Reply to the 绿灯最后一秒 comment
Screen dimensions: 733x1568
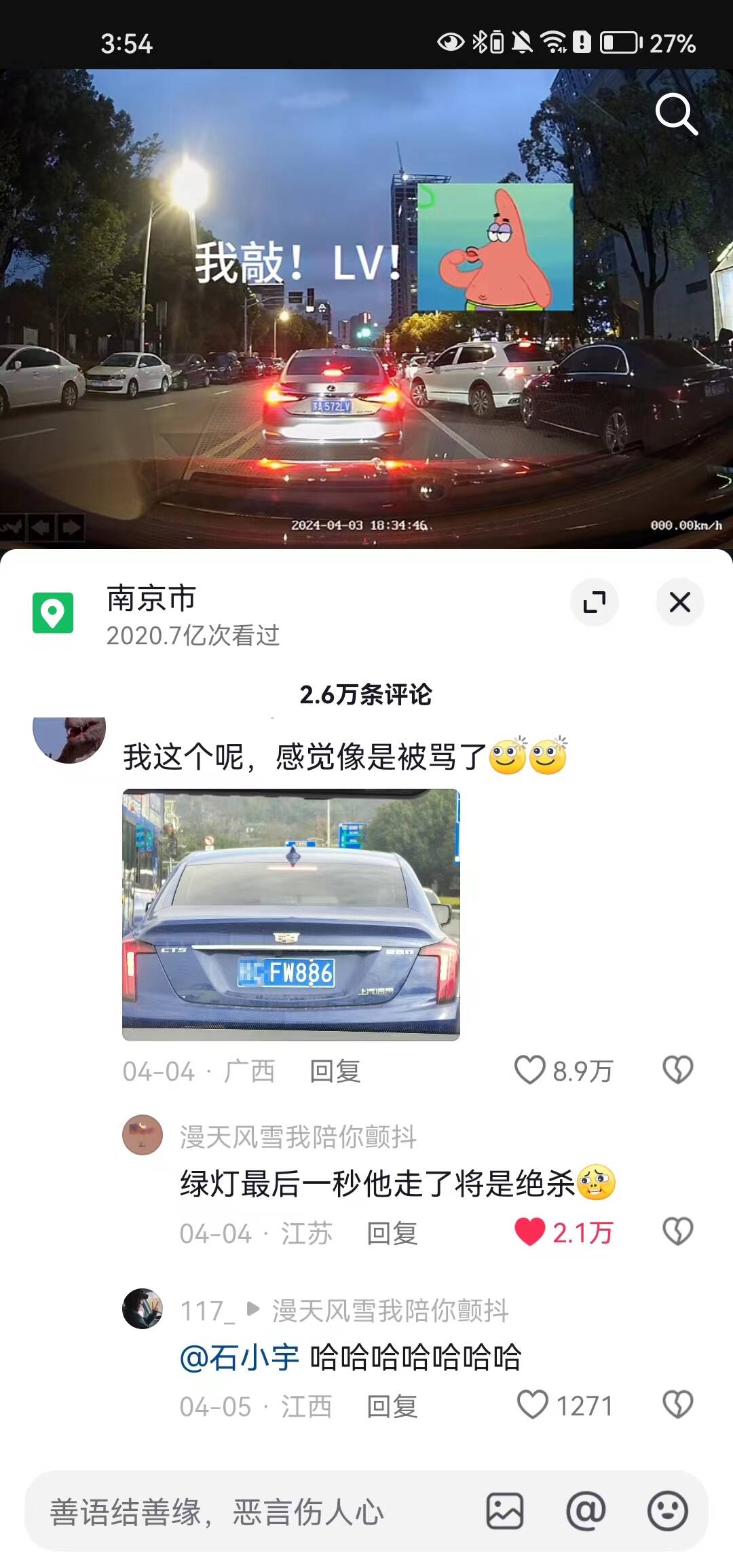pos(392,1233)
